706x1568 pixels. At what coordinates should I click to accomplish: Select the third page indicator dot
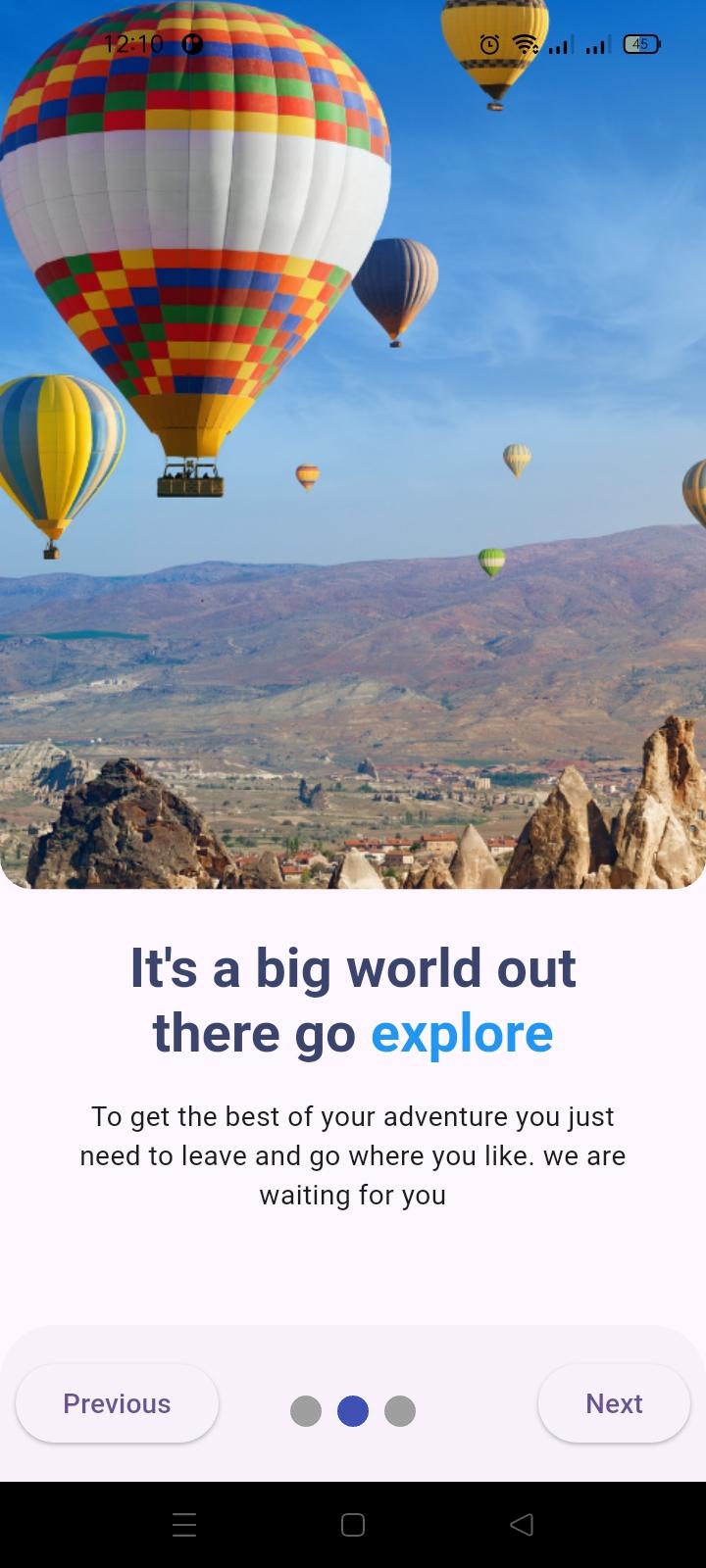(400, 1411)
